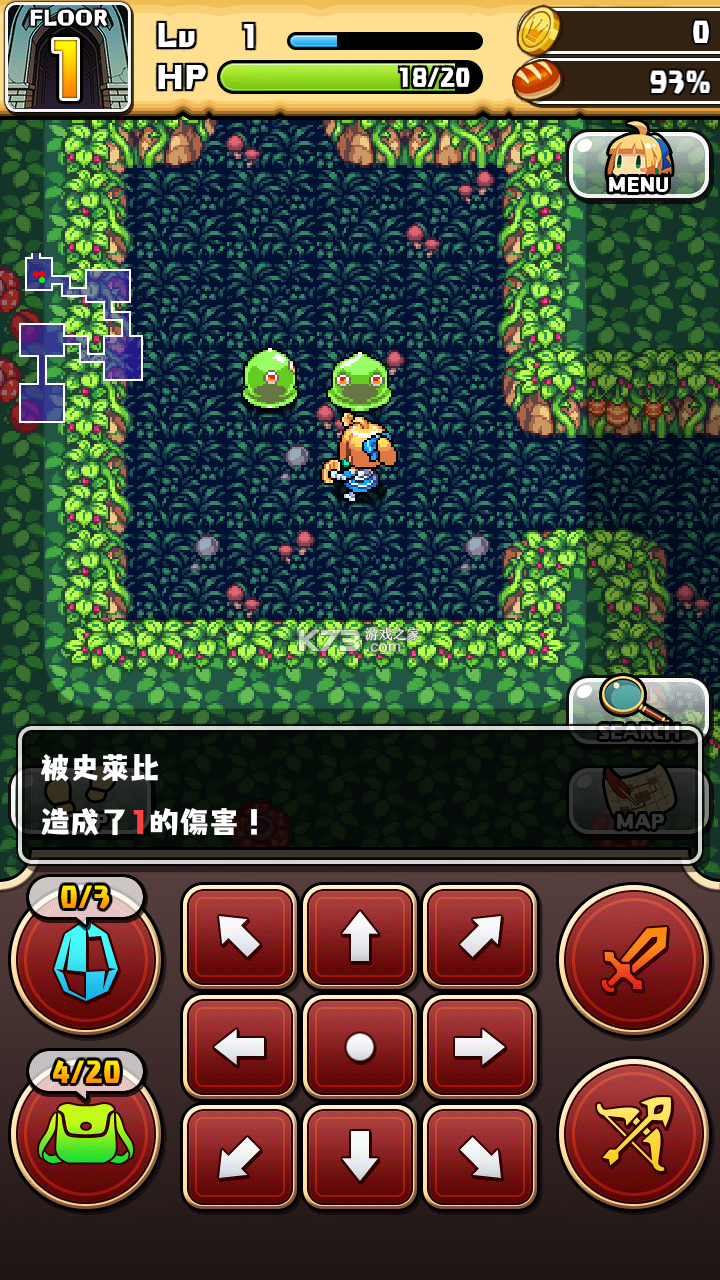Move up-left with the diagonal arrow
720x1280 pixels.
[x=240, y=937]
